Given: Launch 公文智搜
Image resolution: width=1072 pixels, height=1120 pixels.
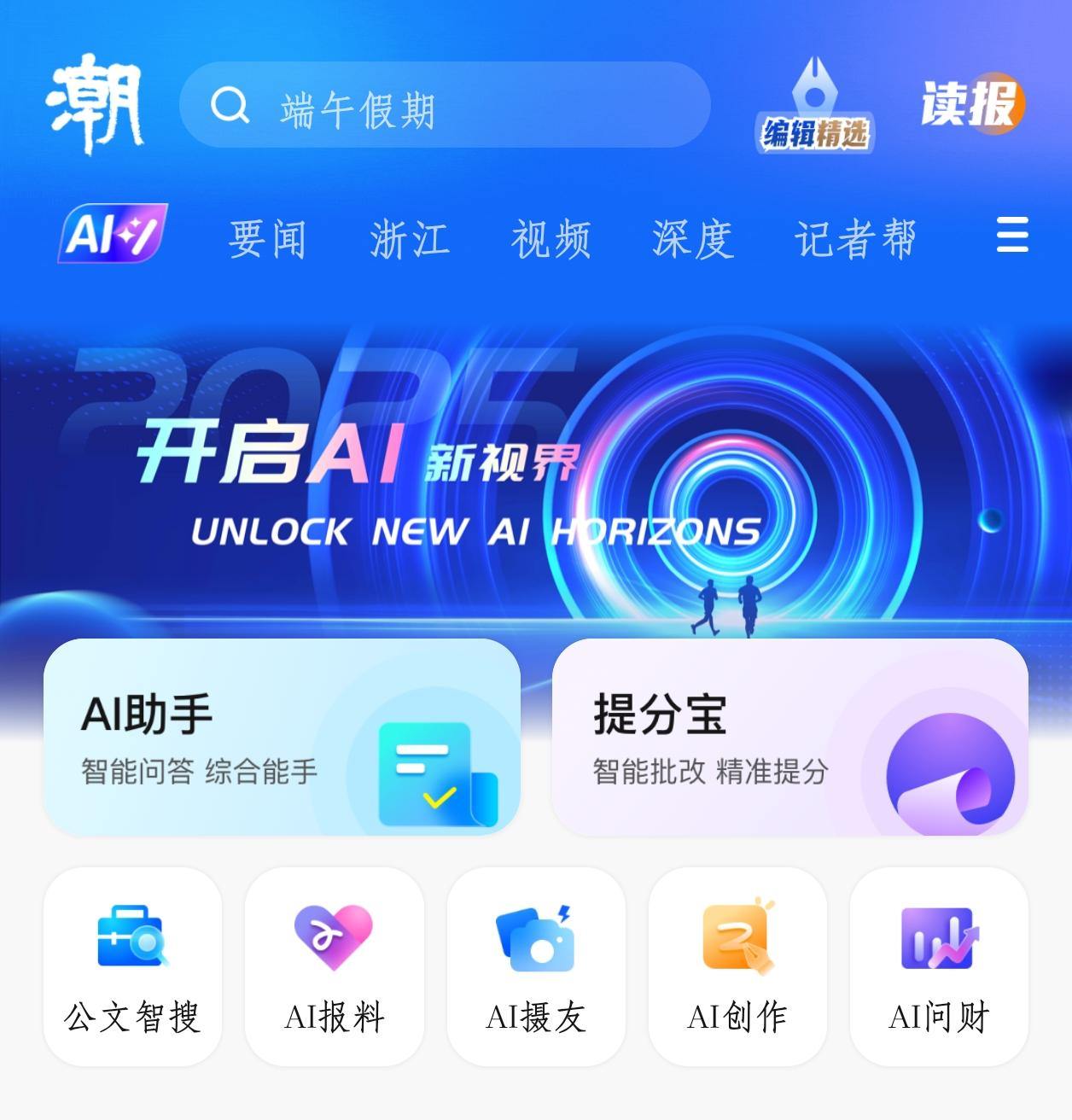Looking at the screenshot, I should [133, 967].
